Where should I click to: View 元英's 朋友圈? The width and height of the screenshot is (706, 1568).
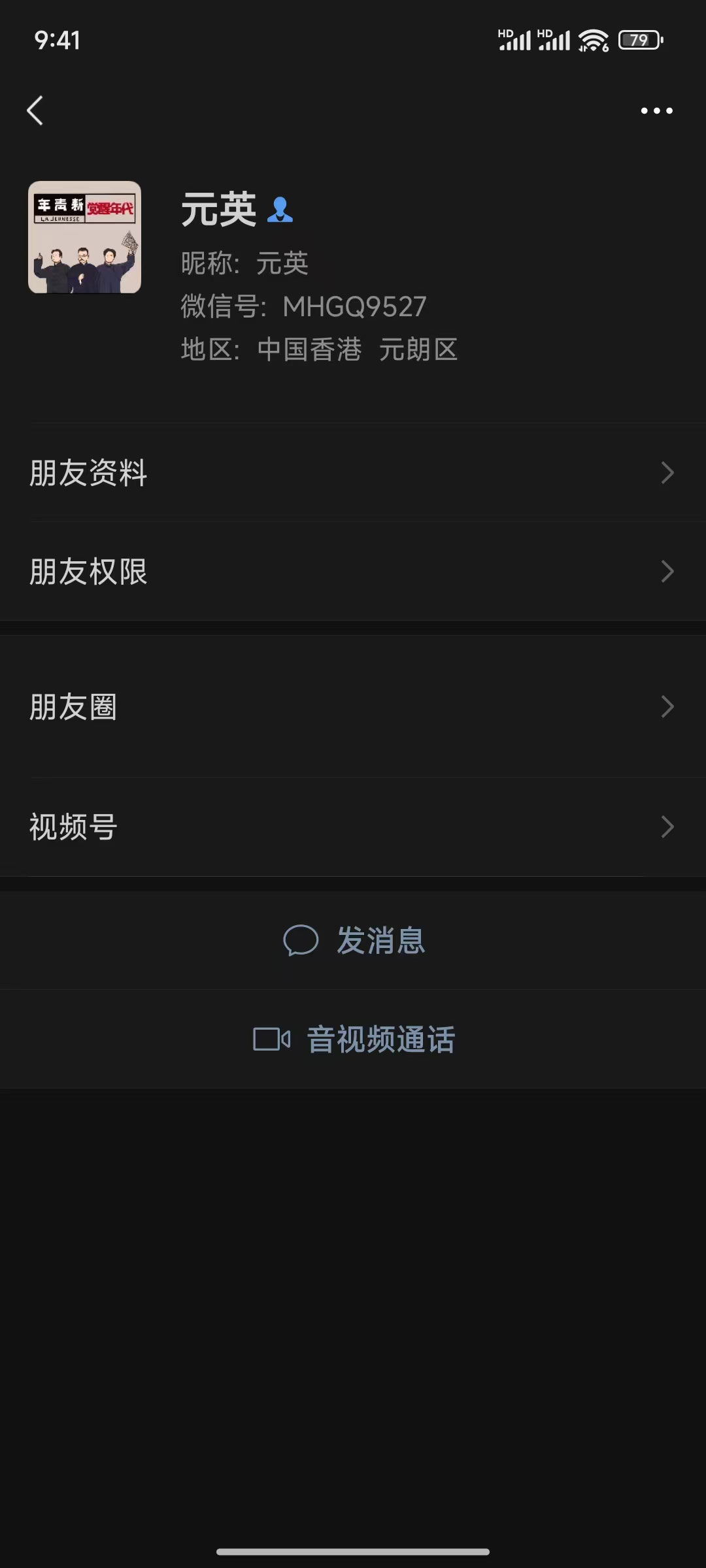coord(353,706)
